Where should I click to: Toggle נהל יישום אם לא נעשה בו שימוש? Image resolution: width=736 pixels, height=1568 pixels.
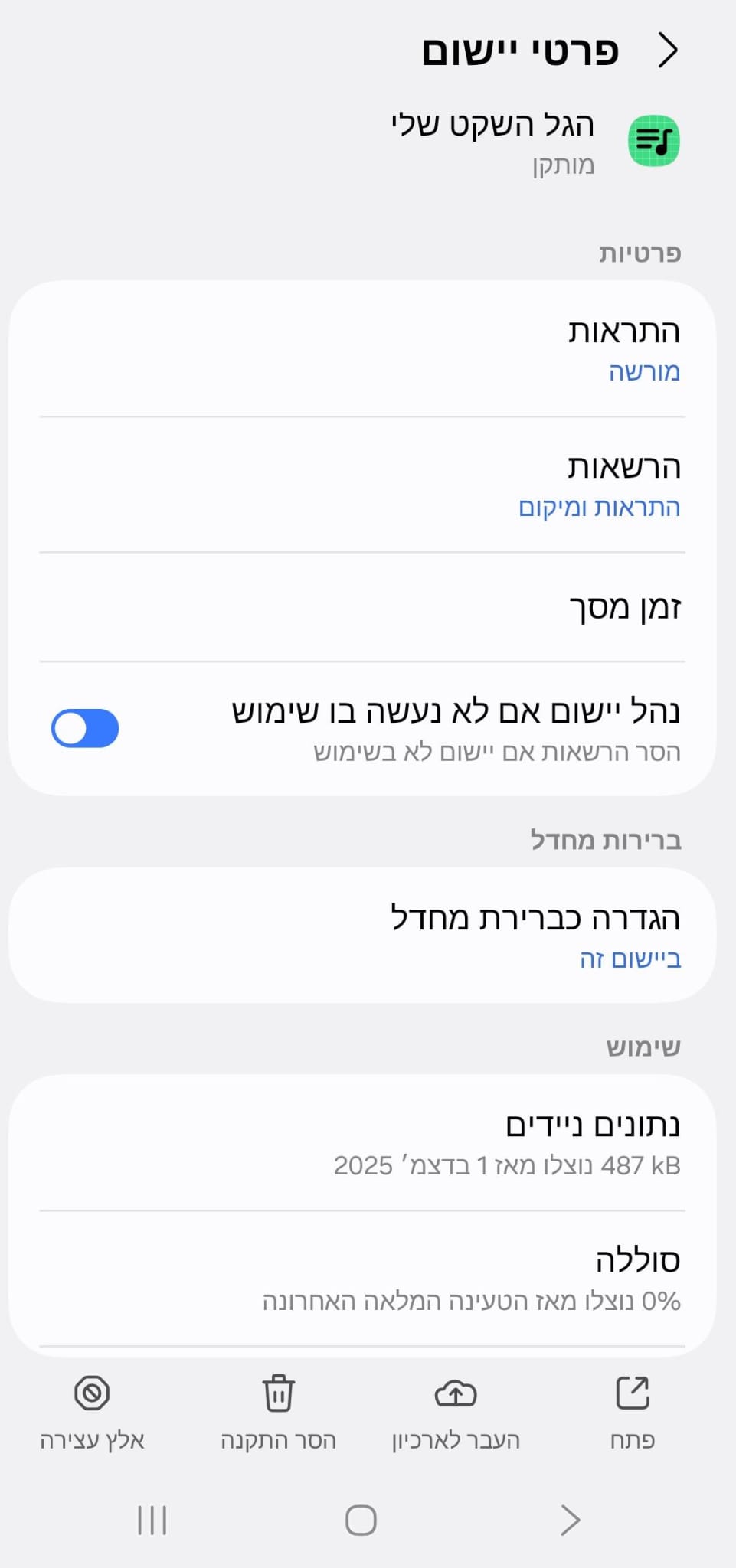click(85, 728)
